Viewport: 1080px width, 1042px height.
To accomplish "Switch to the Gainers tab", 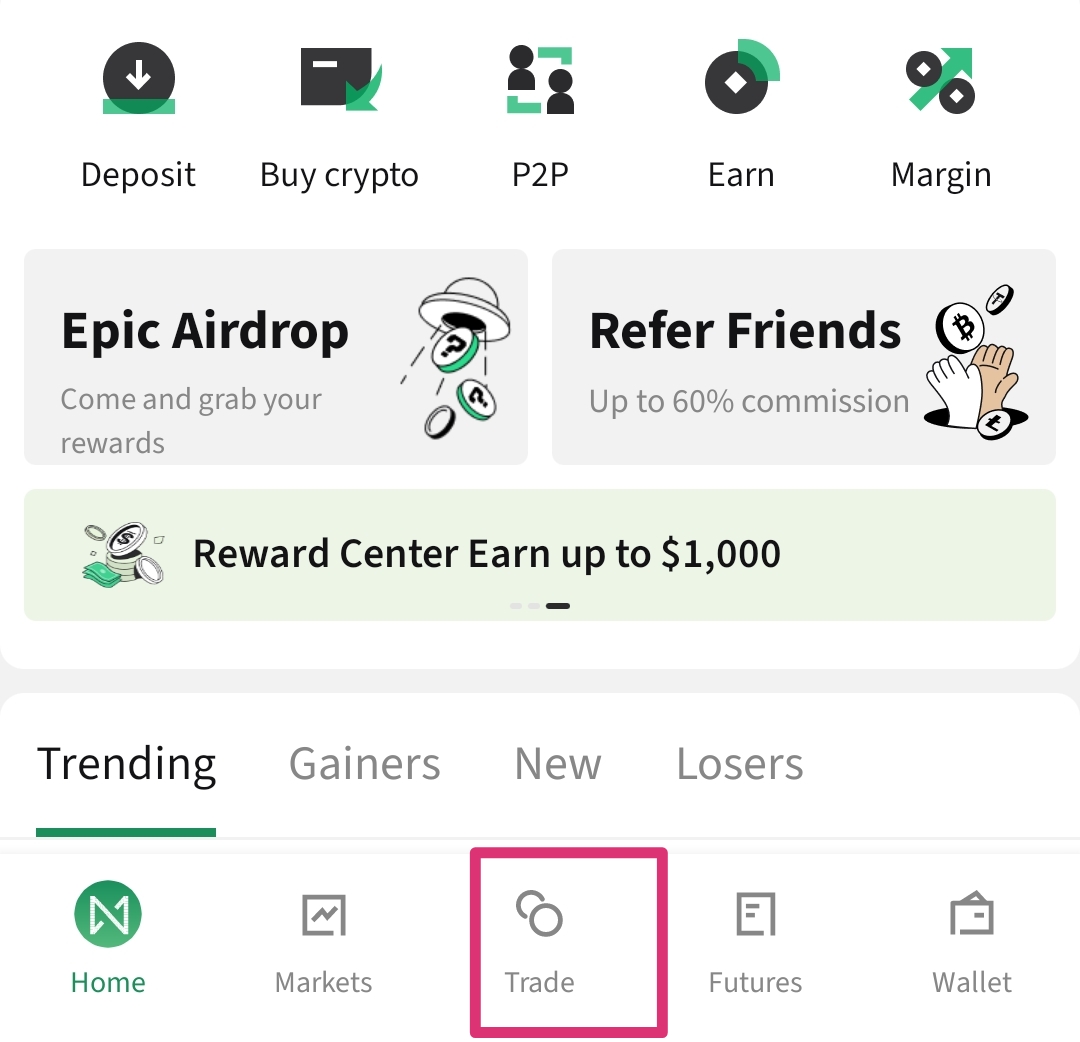I will click(364, 765).
